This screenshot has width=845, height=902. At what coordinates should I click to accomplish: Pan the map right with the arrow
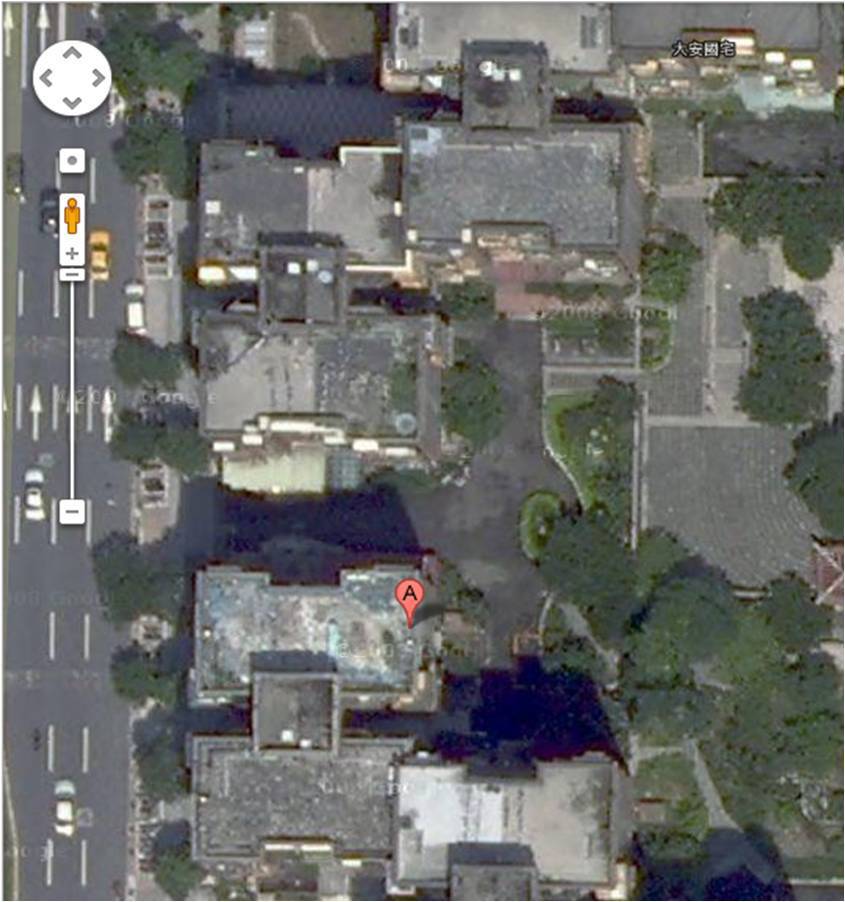(x=96, y=77)
